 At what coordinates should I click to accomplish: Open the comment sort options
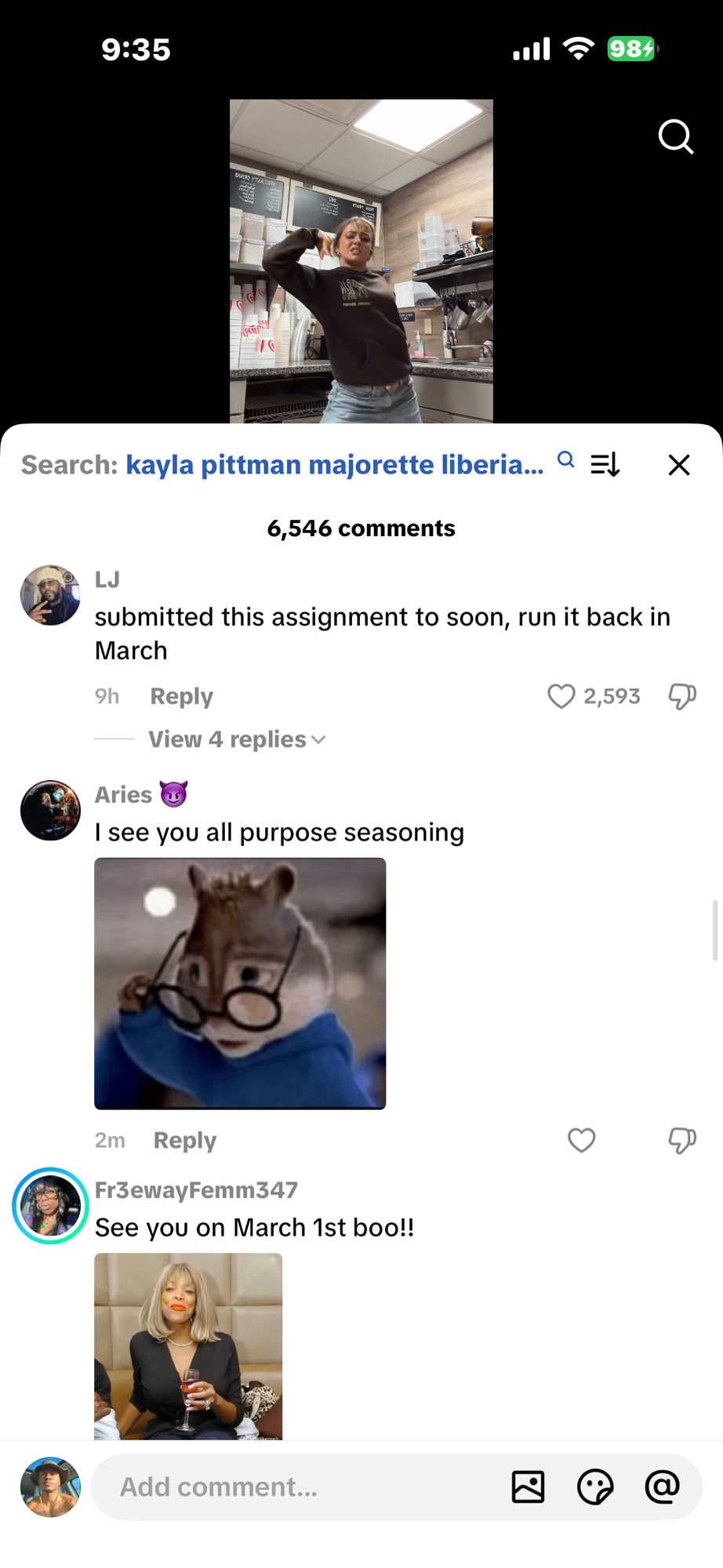point(605,465)
